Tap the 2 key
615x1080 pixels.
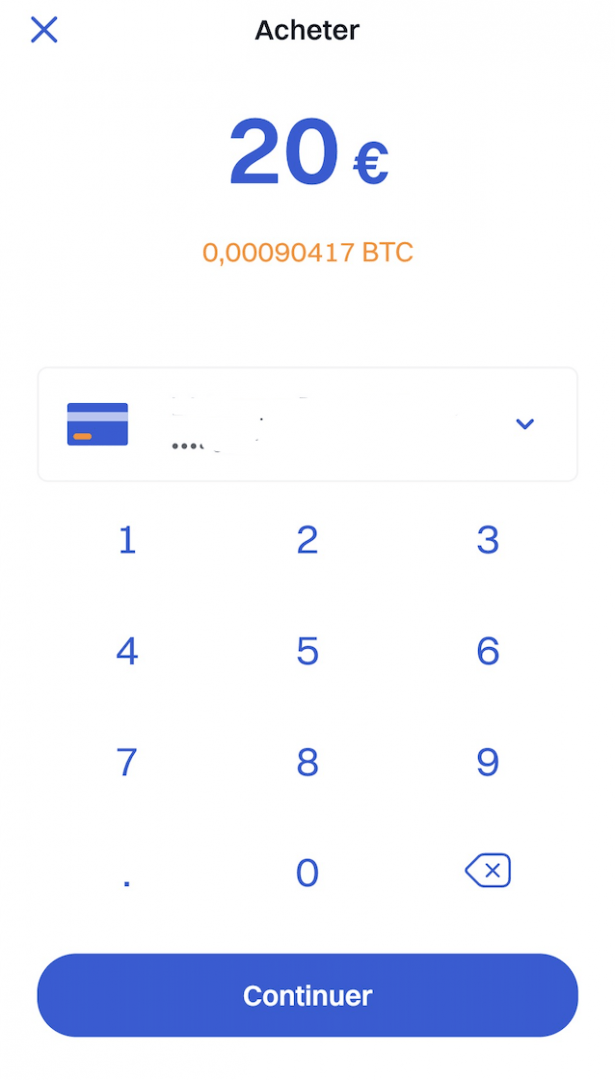point(307,541)
